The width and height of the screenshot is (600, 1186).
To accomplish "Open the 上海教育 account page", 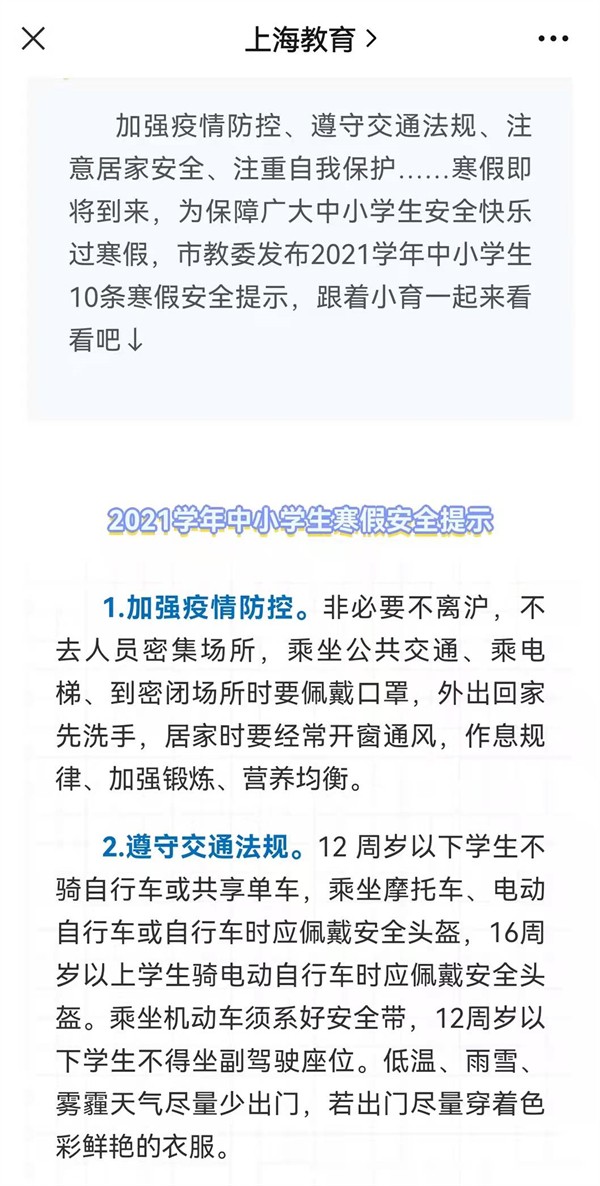I will click(310, 39).
